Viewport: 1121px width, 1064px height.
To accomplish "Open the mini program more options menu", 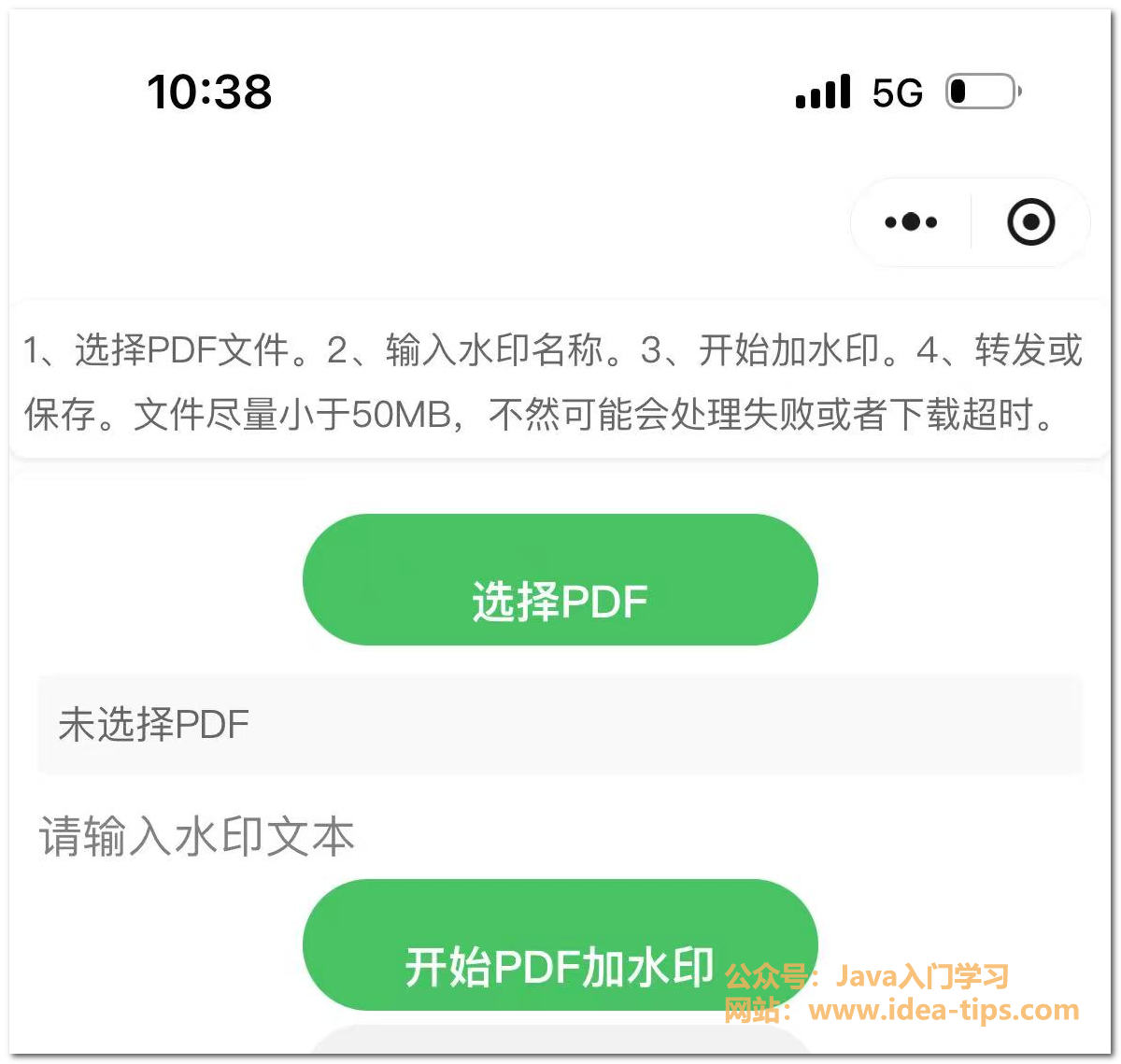I will [911, 222].
